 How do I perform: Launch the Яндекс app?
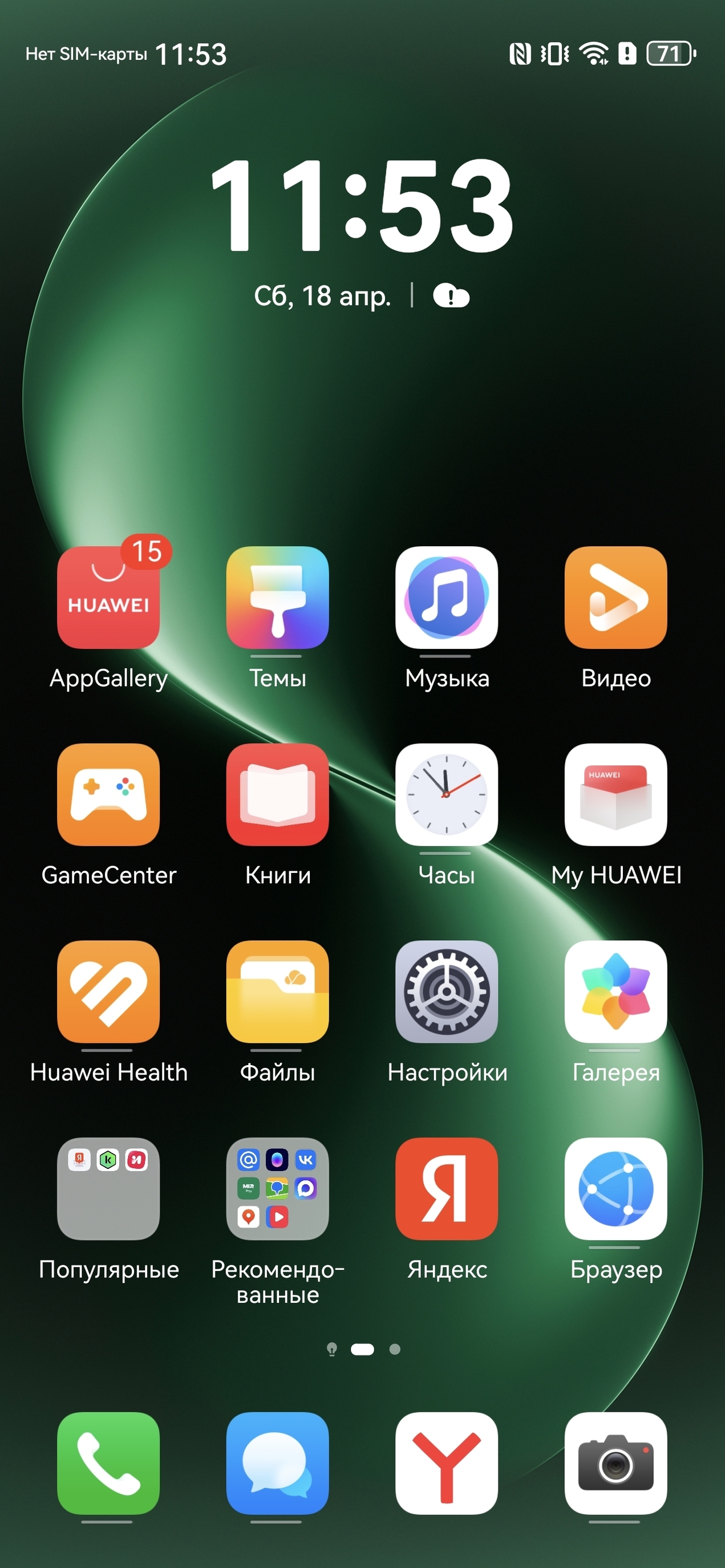coord(446,1189)
